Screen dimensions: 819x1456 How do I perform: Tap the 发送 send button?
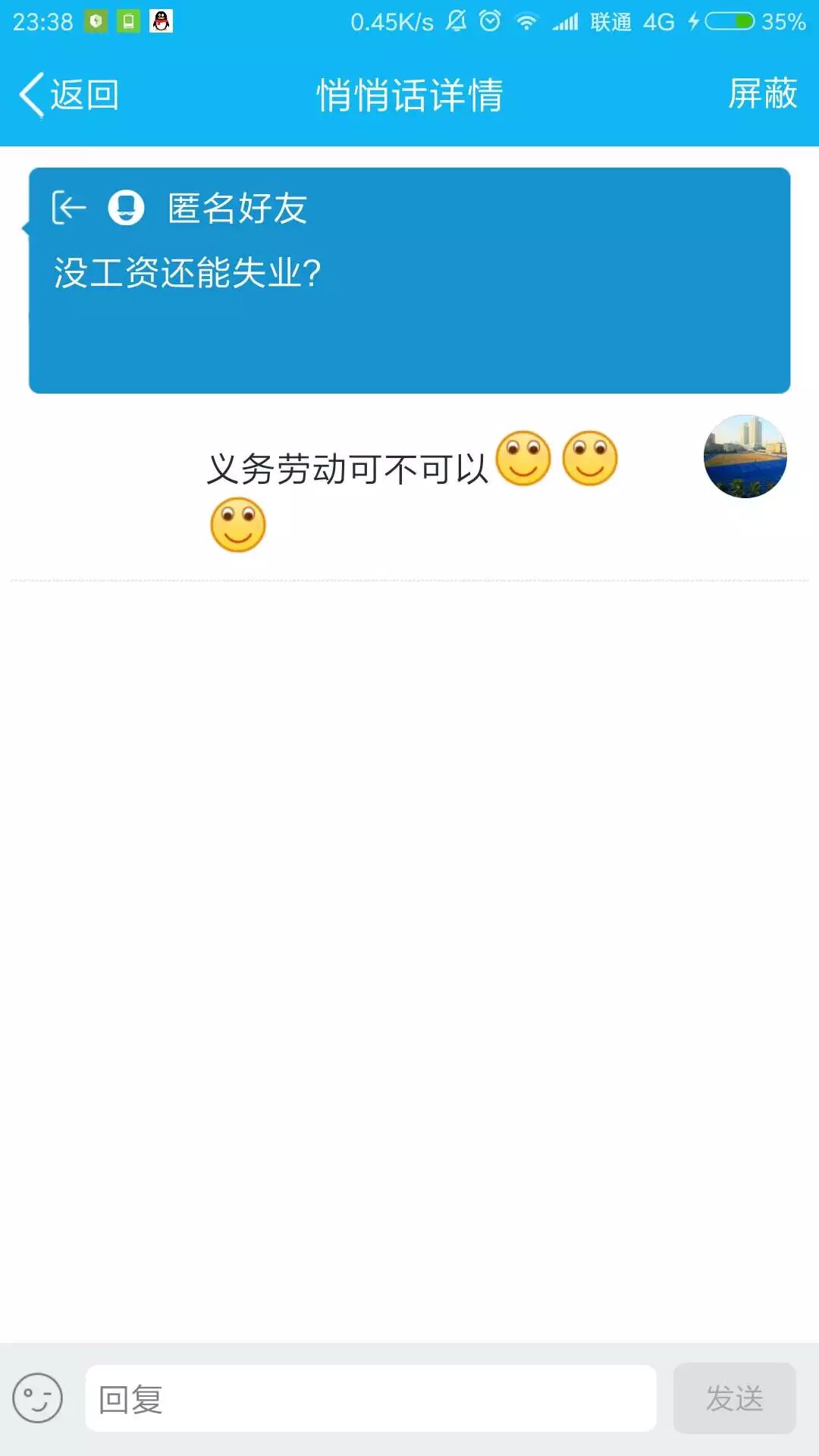tap(734, 1398)
